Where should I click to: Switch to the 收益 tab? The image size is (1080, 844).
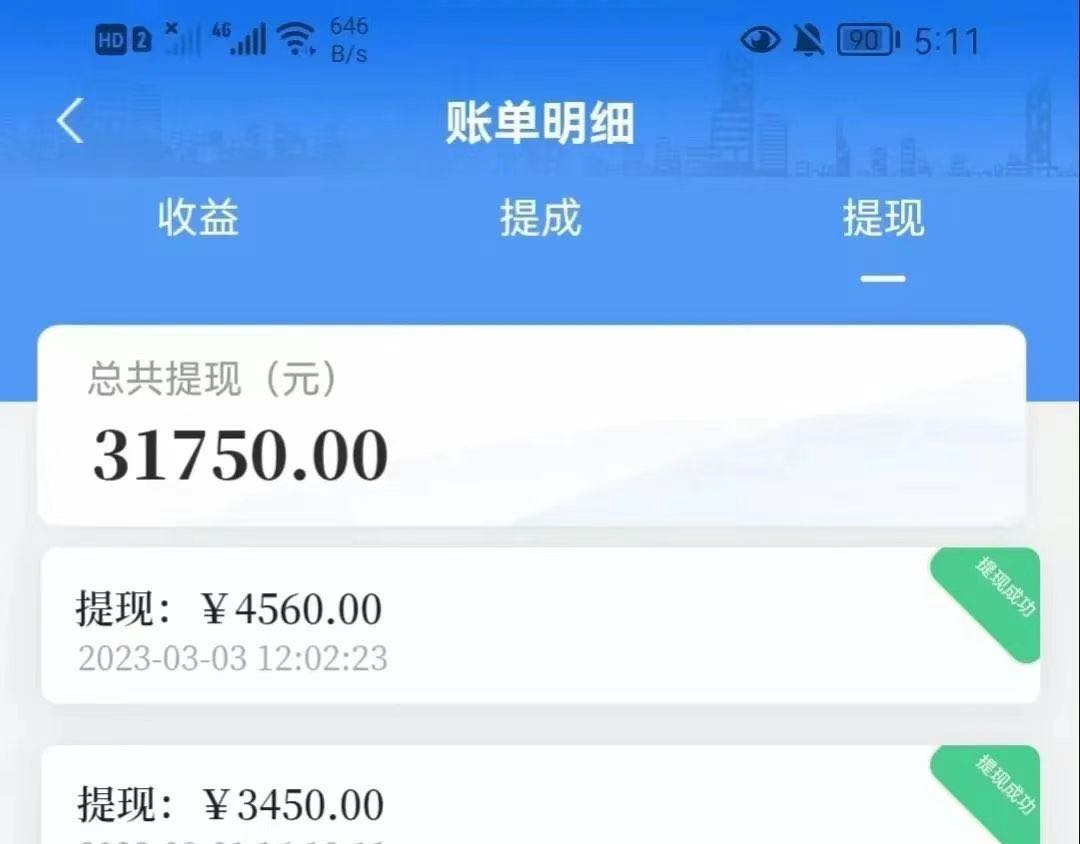198,218
